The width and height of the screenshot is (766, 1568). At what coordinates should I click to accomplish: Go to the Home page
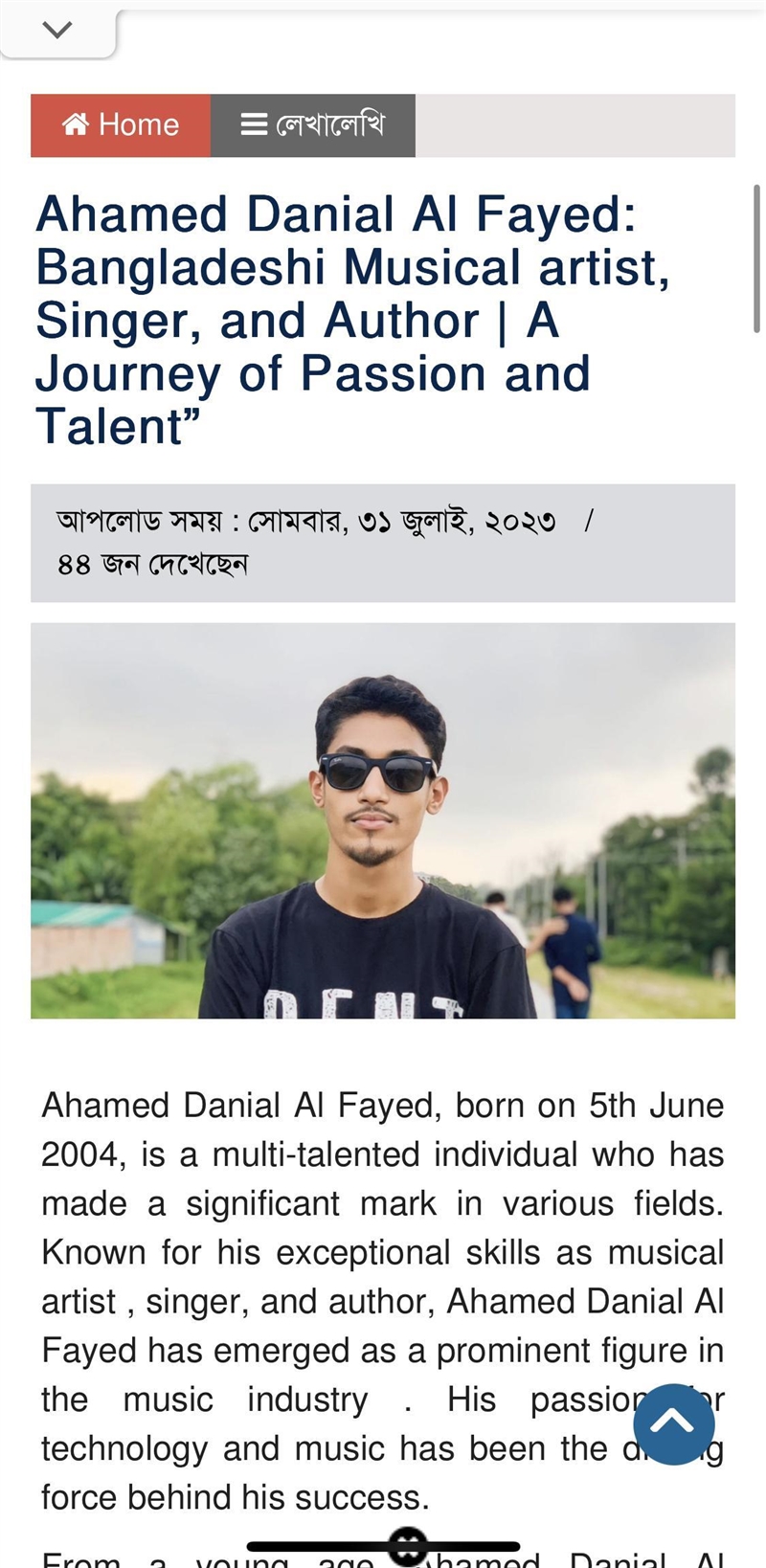(121, 124)
